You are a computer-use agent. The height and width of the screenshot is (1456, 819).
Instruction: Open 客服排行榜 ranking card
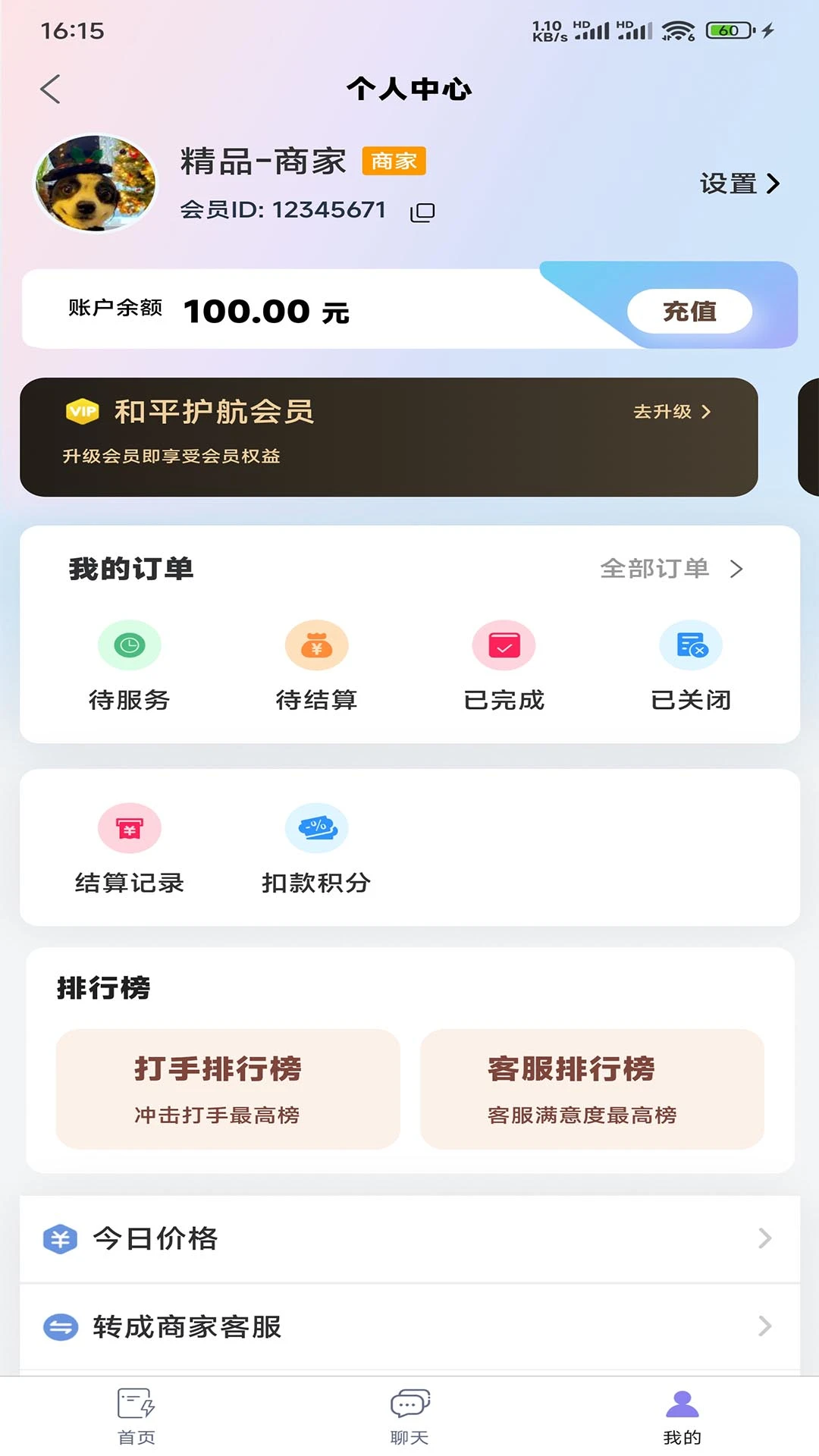click(x=591, y=1088)
